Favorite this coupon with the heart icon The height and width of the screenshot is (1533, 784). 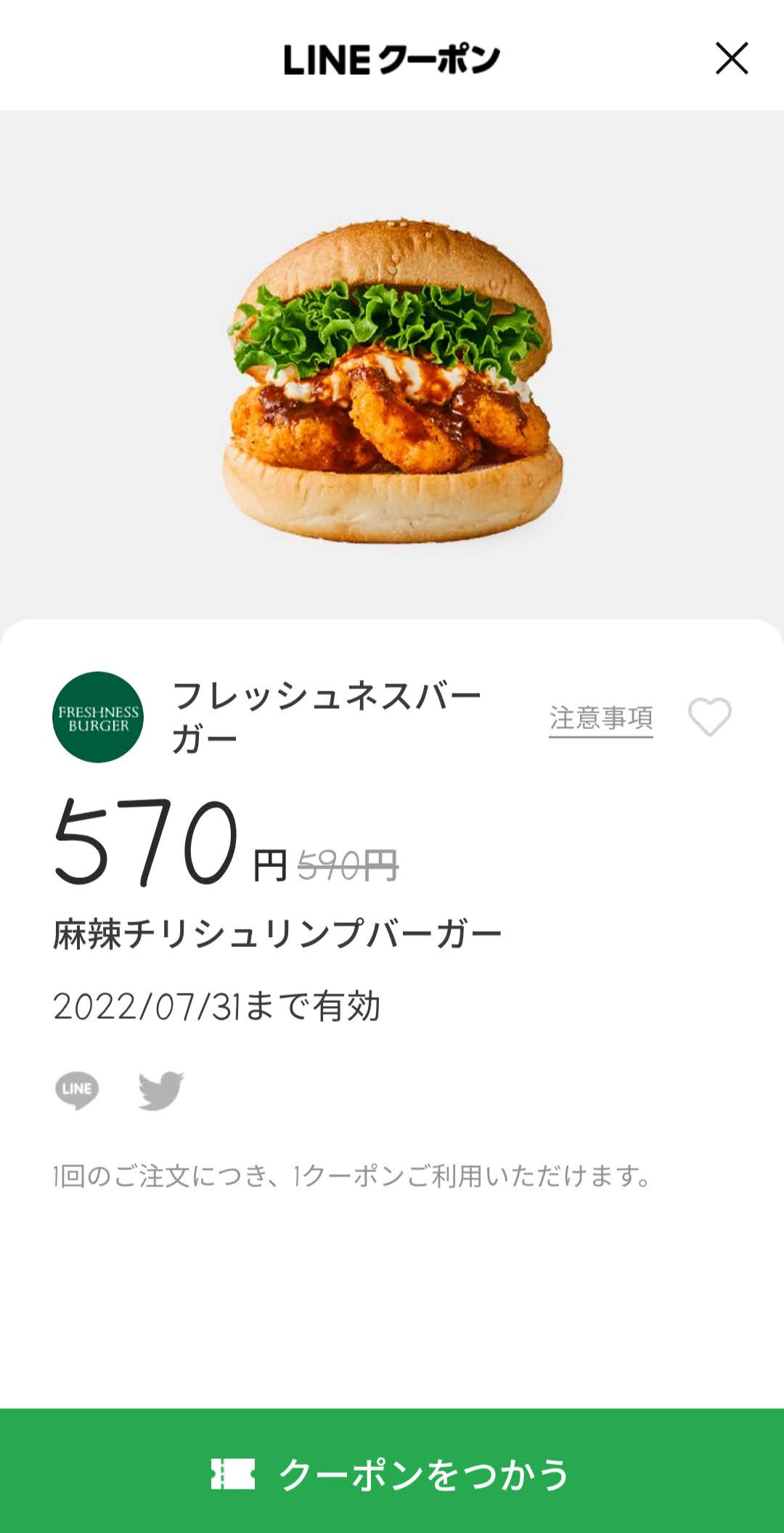point(710,717)
